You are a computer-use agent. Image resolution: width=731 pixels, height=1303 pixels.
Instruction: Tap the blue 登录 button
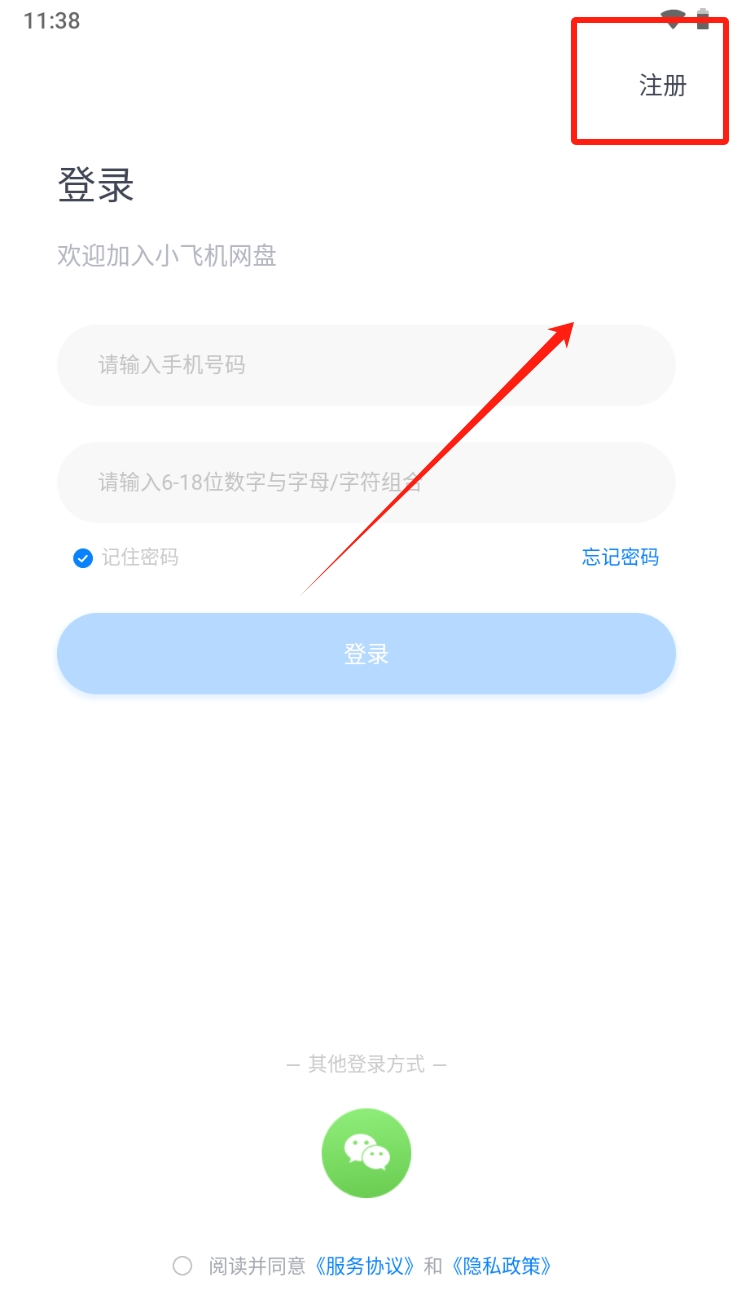[366, 654]
